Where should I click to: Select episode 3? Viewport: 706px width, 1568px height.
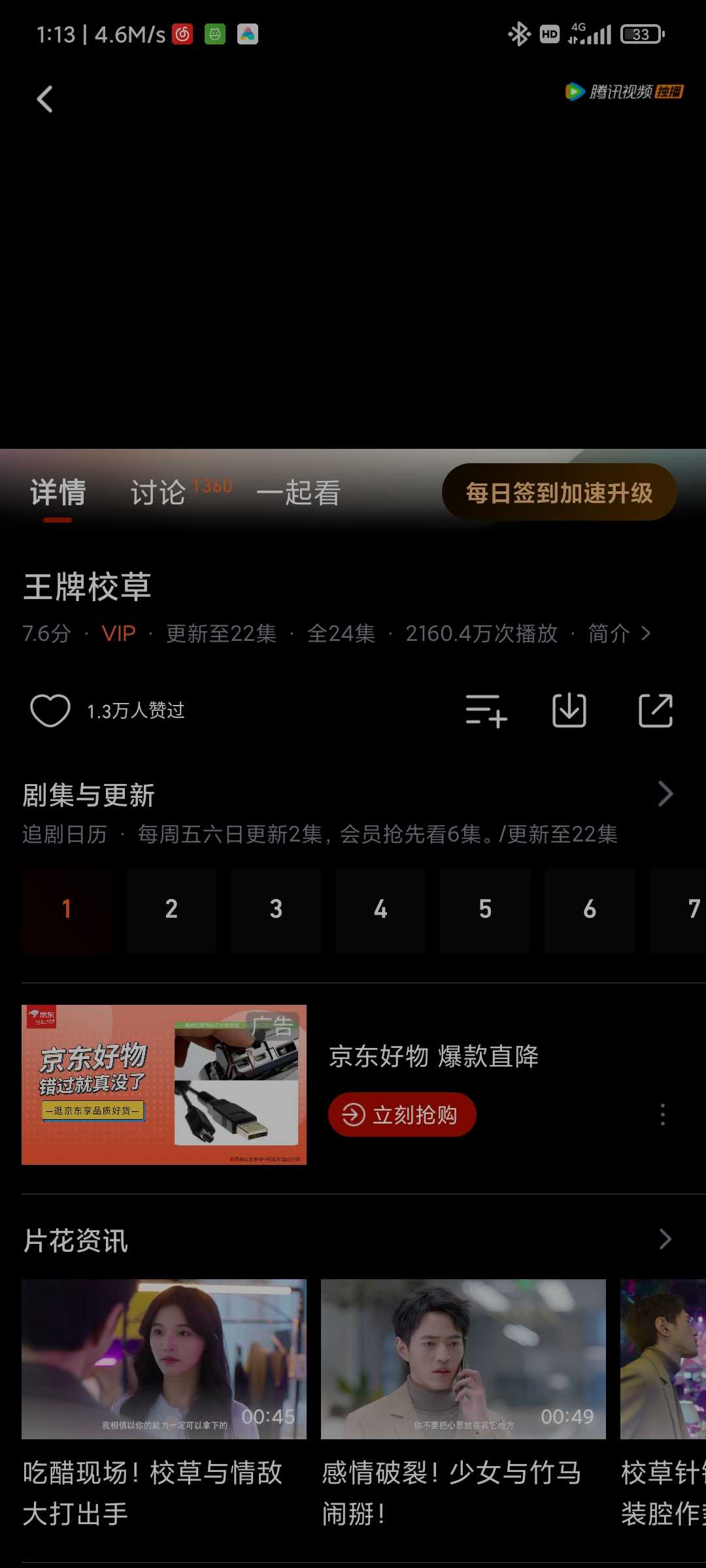pos(276,909)
